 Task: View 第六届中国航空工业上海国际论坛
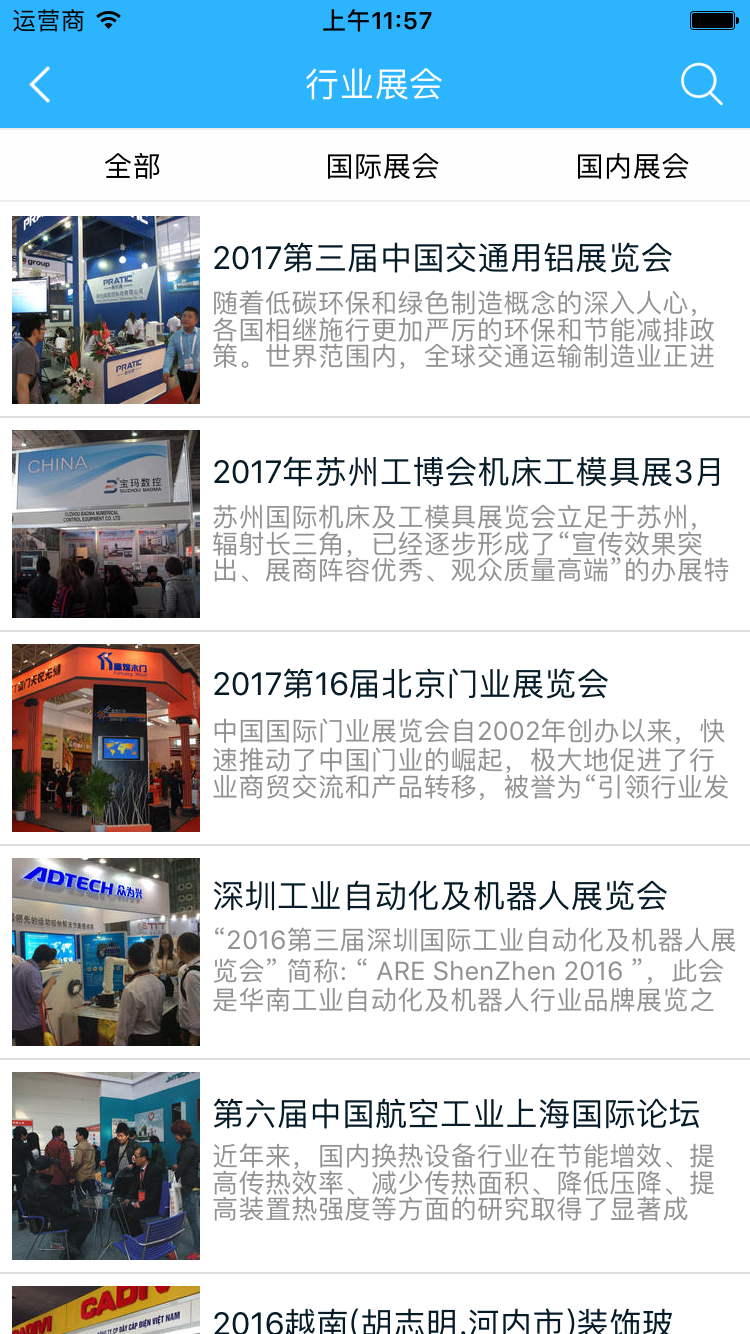point(456,1113)
